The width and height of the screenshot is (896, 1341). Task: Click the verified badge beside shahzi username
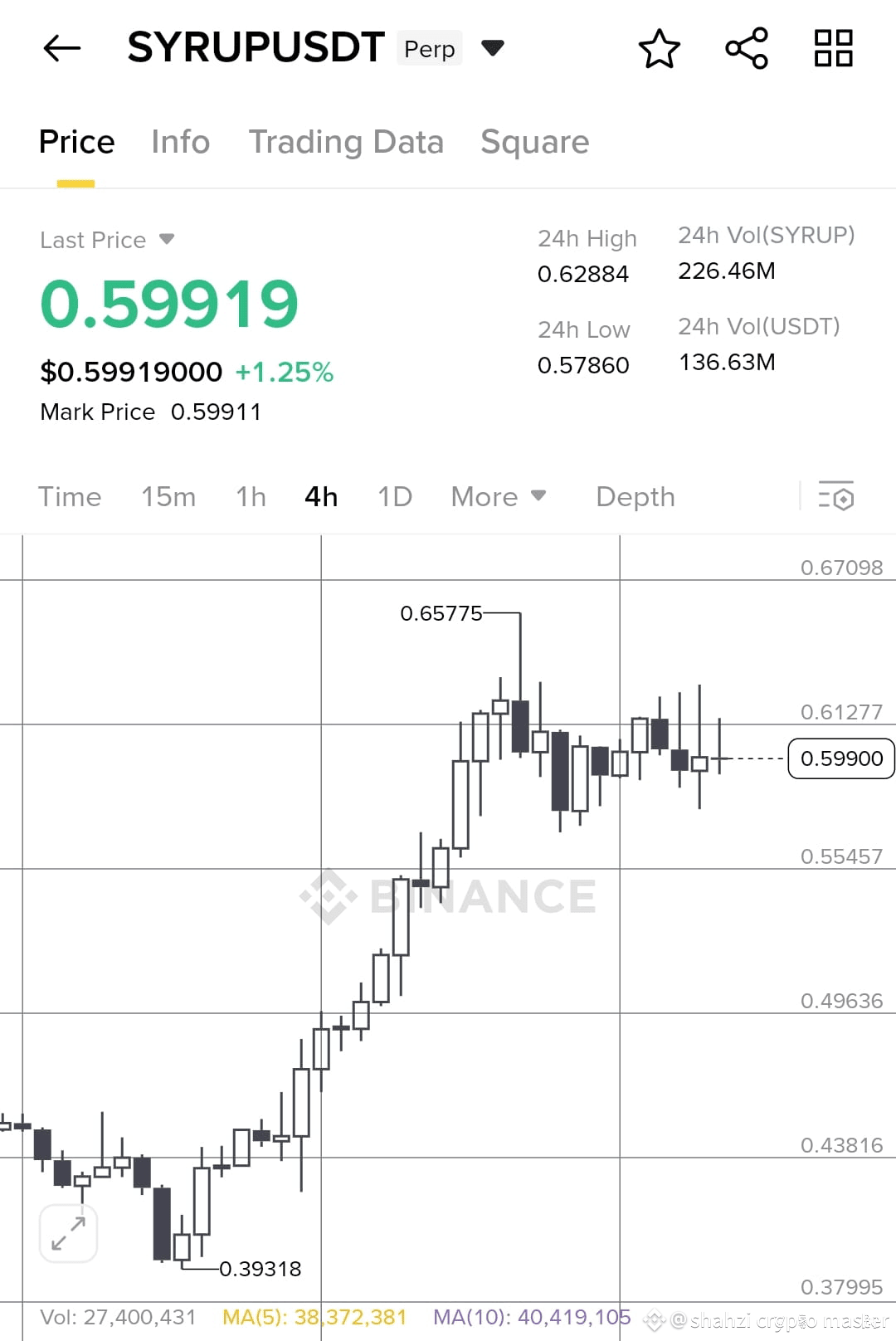pos(654,1319)
